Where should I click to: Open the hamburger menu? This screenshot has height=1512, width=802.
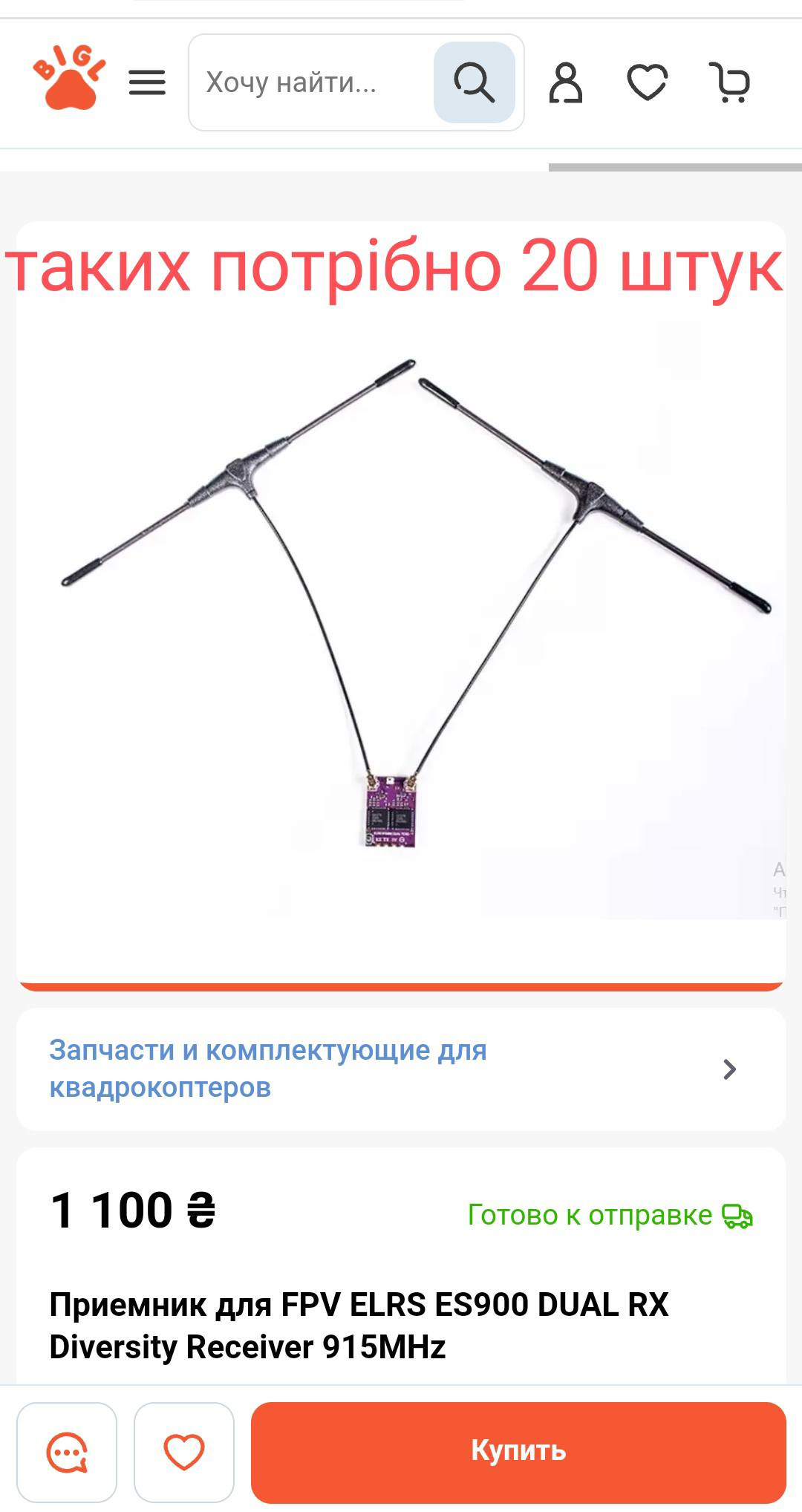point(147,82)
